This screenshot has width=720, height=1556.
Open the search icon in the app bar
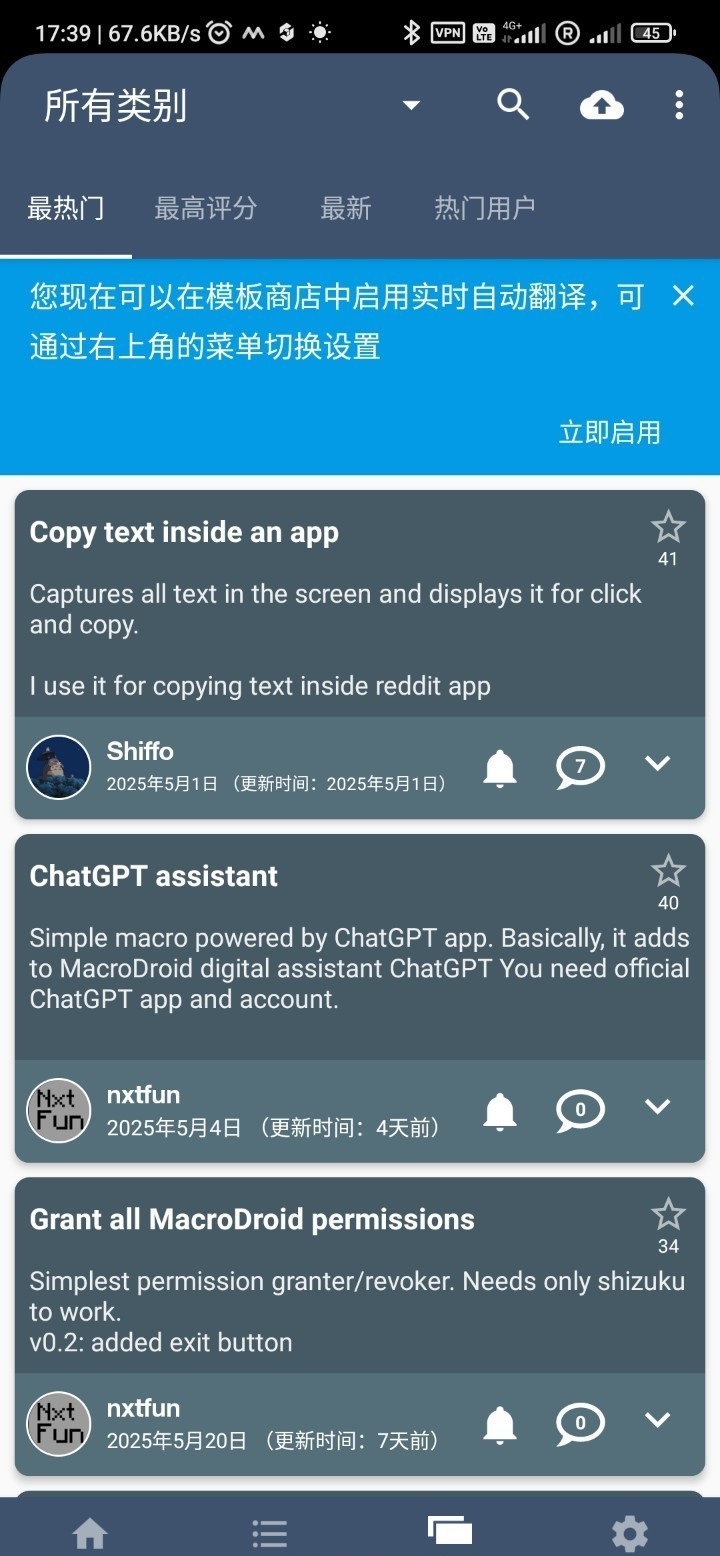point(513,104)
